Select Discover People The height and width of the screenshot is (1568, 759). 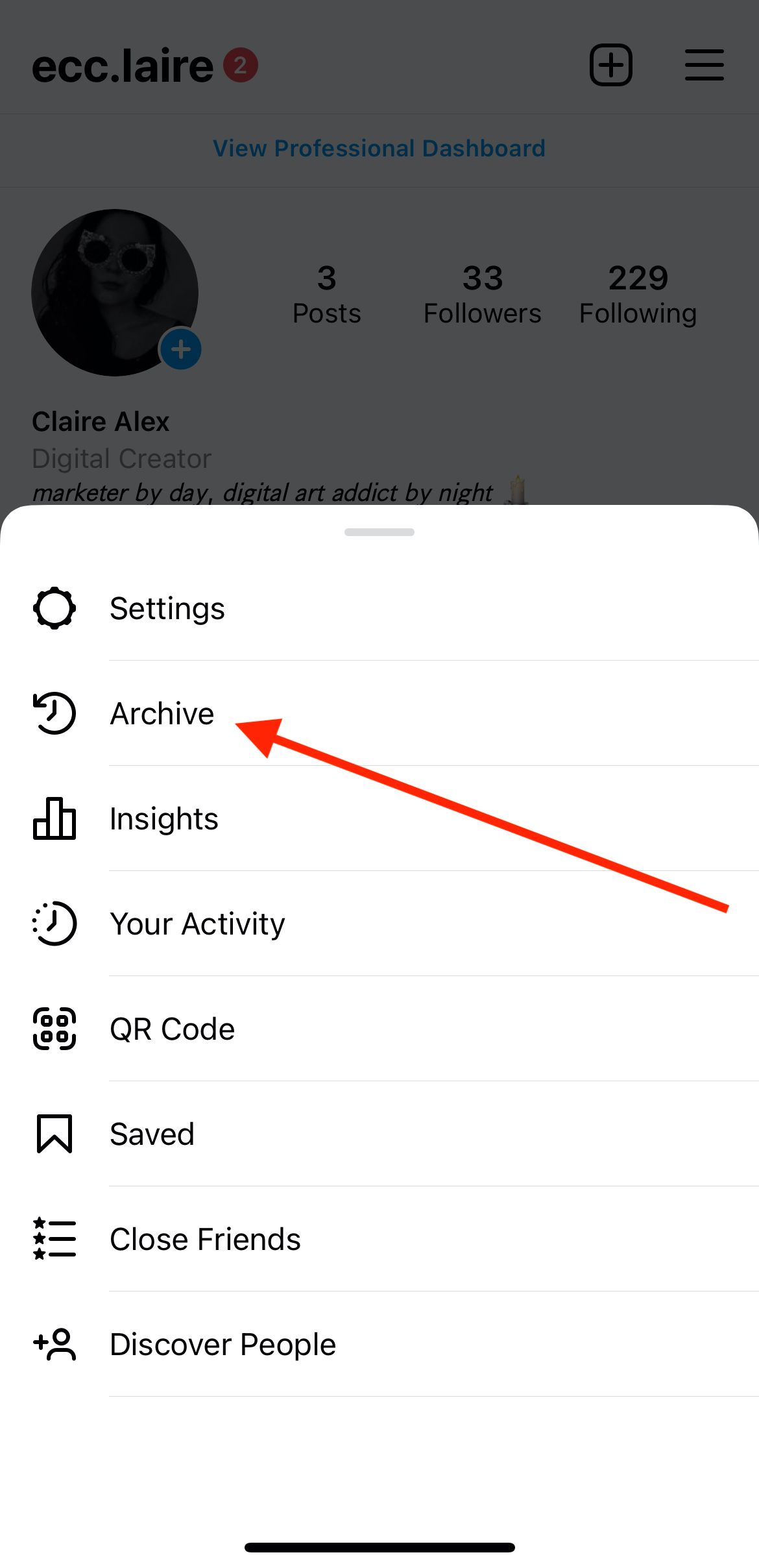pyautogui.click(x=379, y=1344)
